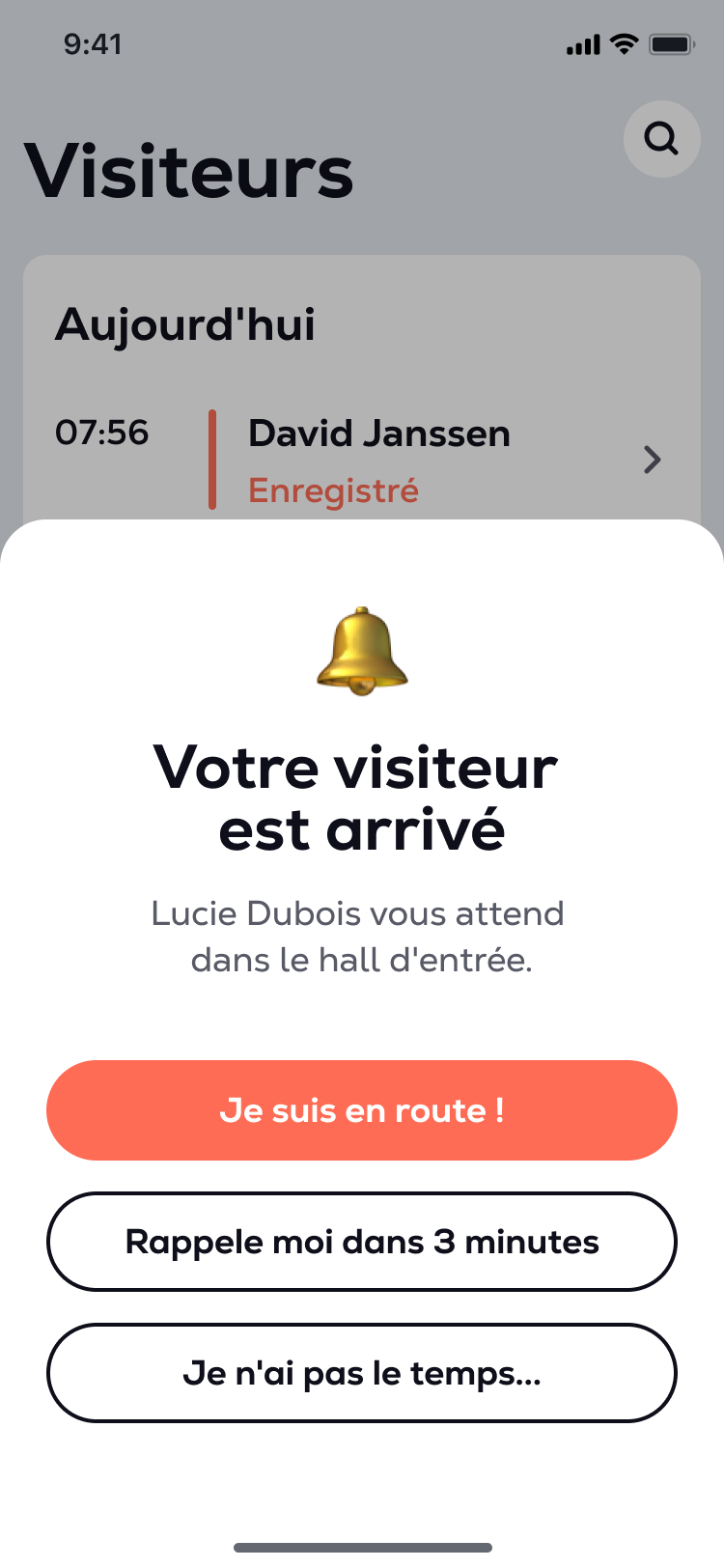Tap the 'Je suis en route !' button
The height and width of the screenshot is (1568, 724).
(x=362, y=1110)
